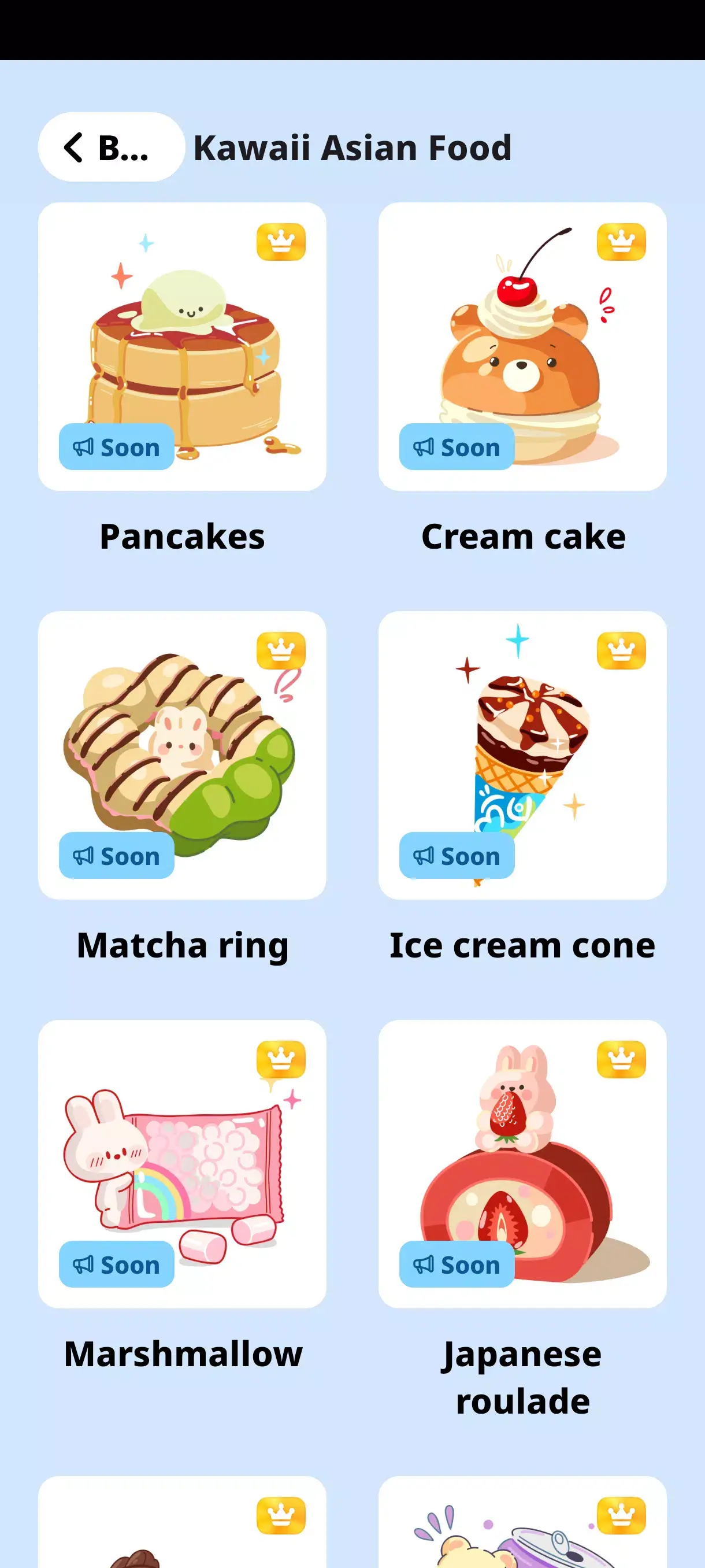Screen dimensions: 705x1568
Task: Tap the crown icon on Matcha ring card
Action: tap(282, 650)
